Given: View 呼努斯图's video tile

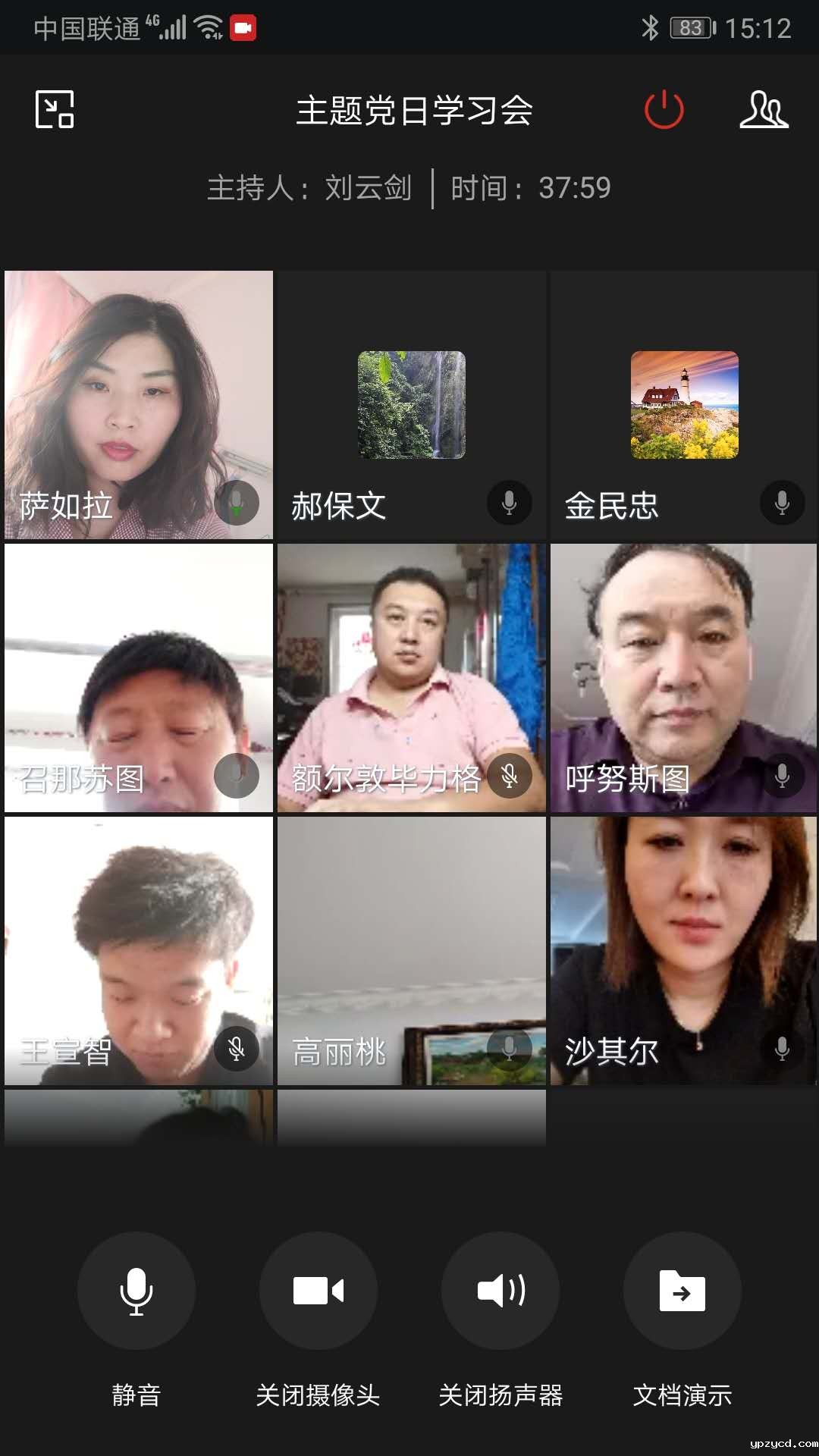Looking at the screenshot, I should 684,677.
